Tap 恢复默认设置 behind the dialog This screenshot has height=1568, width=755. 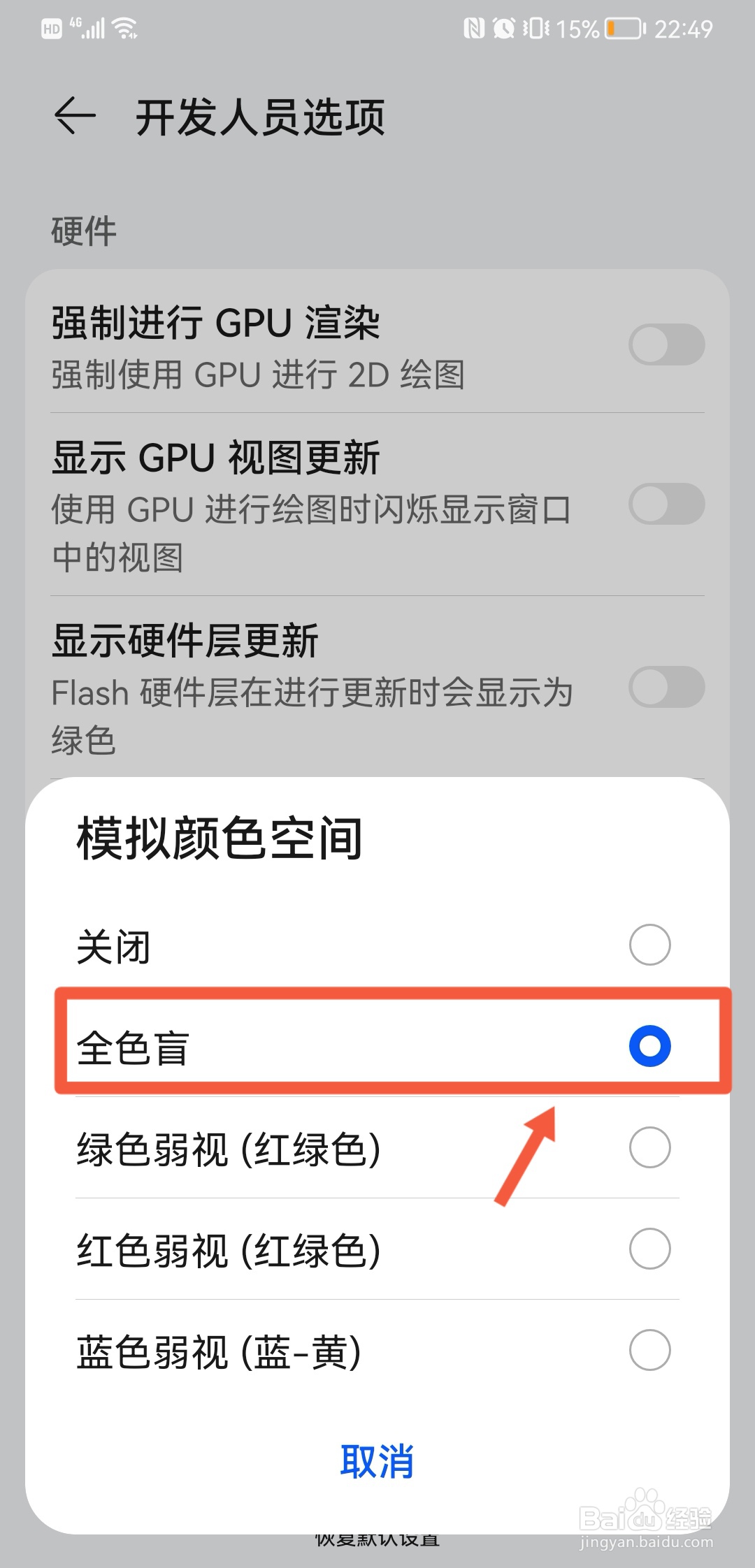[x=377, y=1541]
